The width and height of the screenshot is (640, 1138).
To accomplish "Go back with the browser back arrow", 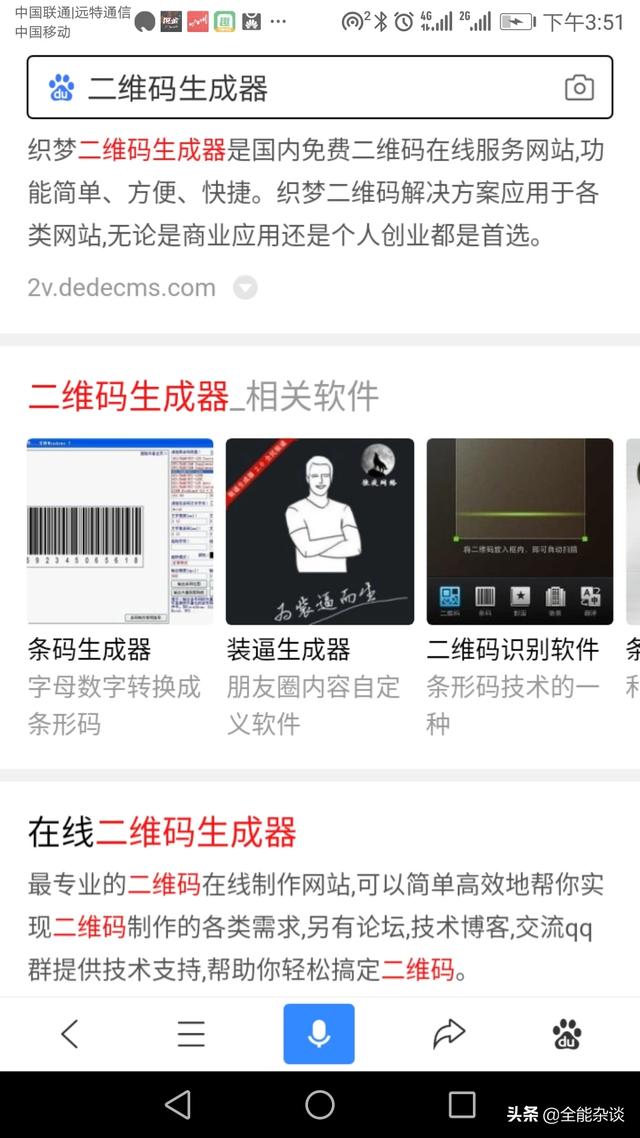I will coord(69,1033).
